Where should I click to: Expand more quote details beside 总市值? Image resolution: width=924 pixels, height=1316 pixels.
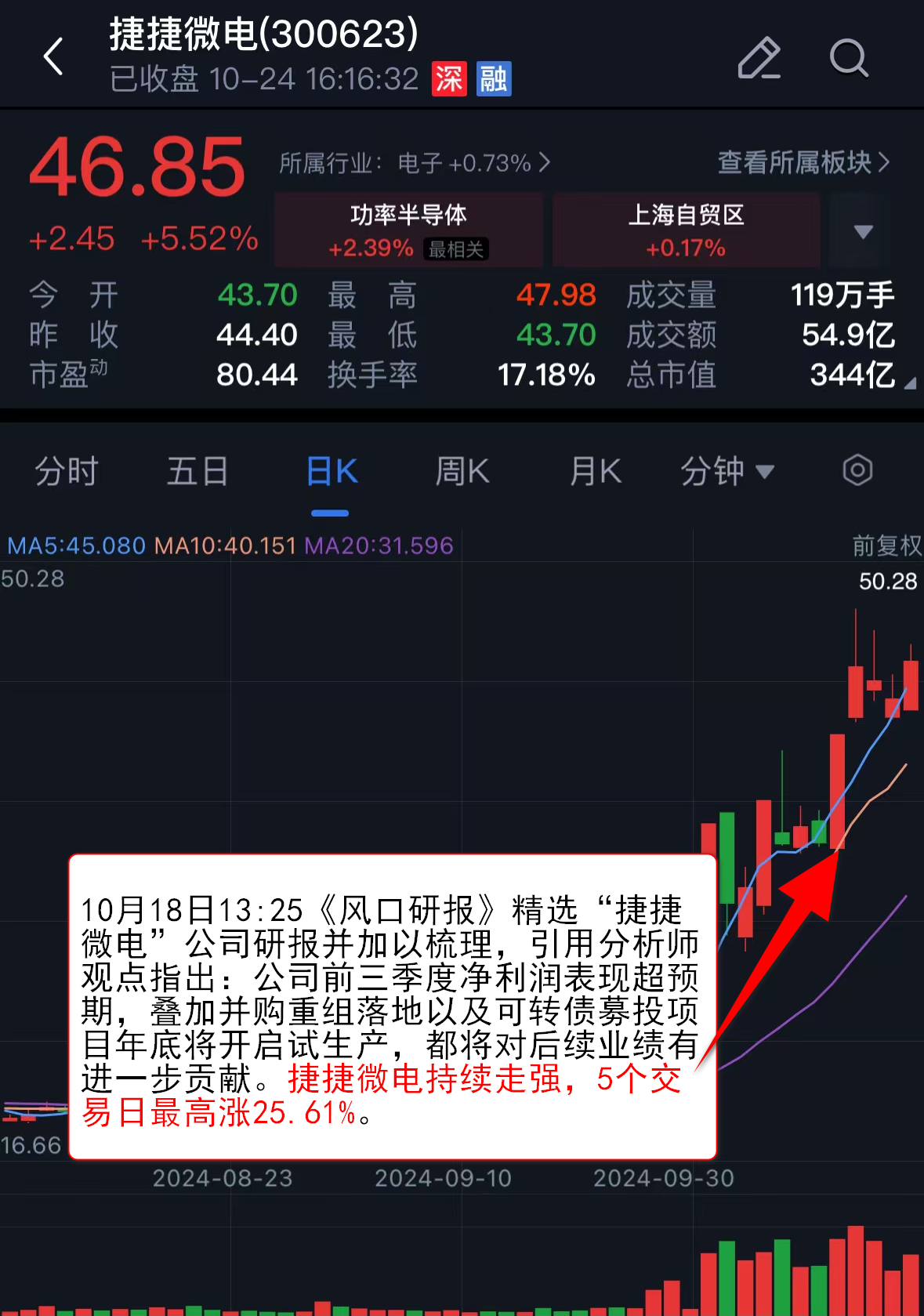(909, 383)
